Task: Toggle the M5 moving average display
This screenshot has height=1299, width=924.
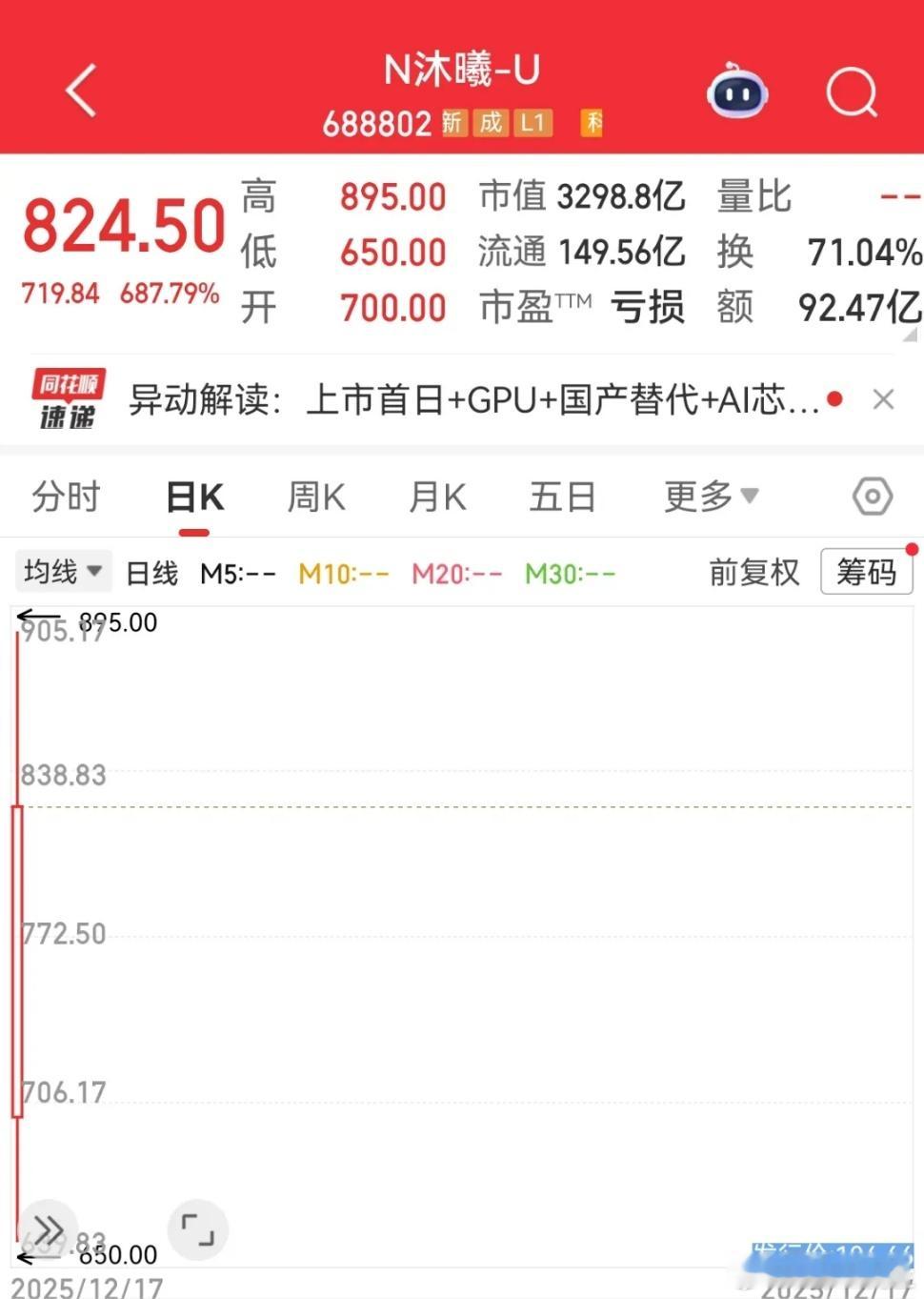Action: (x=238, y=571)
